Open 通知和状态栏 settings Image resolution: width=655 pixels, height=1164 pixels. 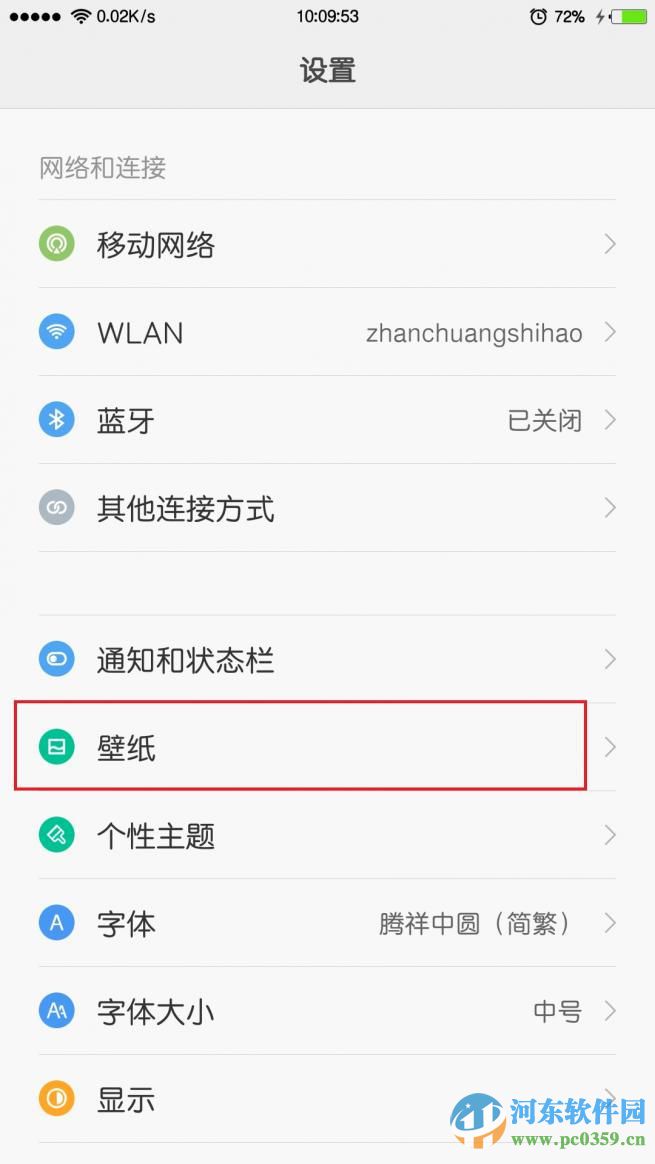(x=328, y=659)
